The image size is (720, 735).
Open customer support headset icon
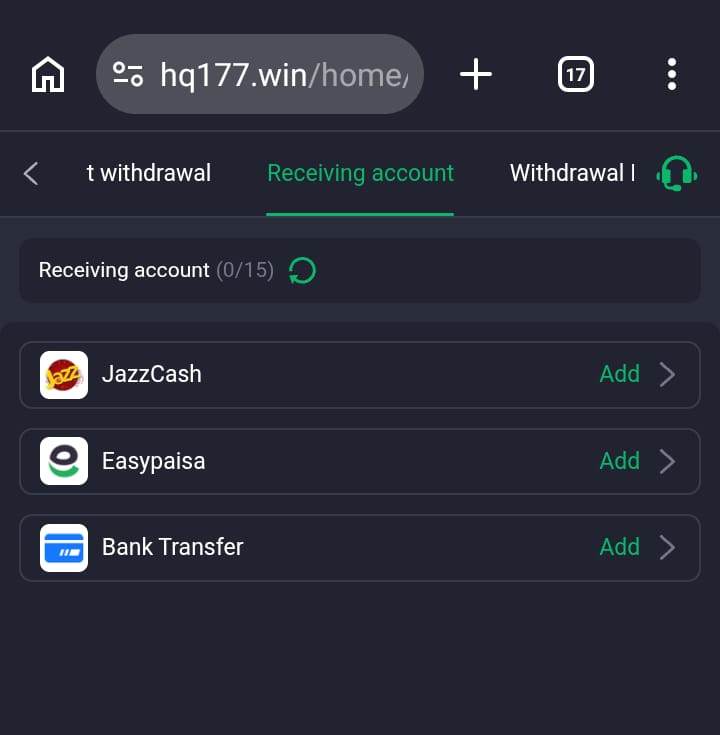click(676, 174)
